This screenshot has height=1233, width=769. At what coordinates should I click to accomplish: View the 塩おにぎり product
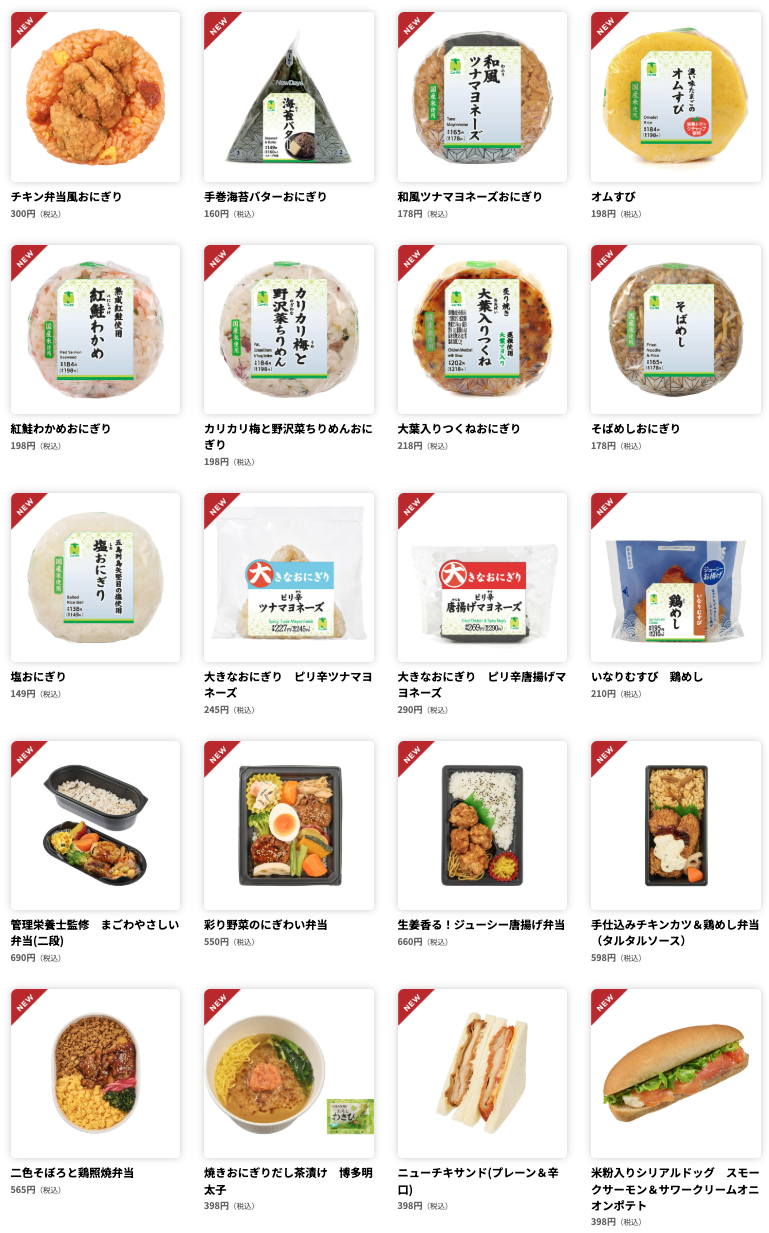pos(95,577)
